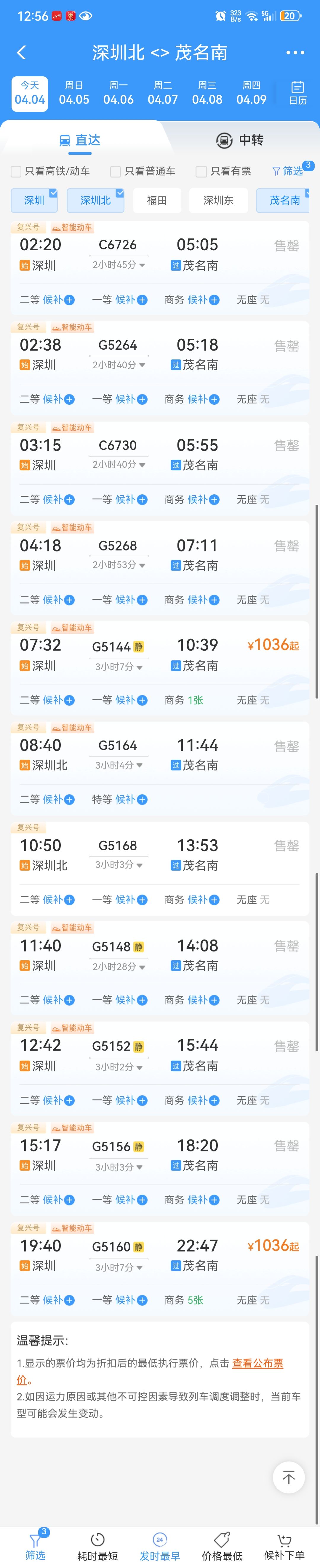Expand the stops of train C6726
This screenshot has width=320, height=1568.
click(x=119, y=265)
